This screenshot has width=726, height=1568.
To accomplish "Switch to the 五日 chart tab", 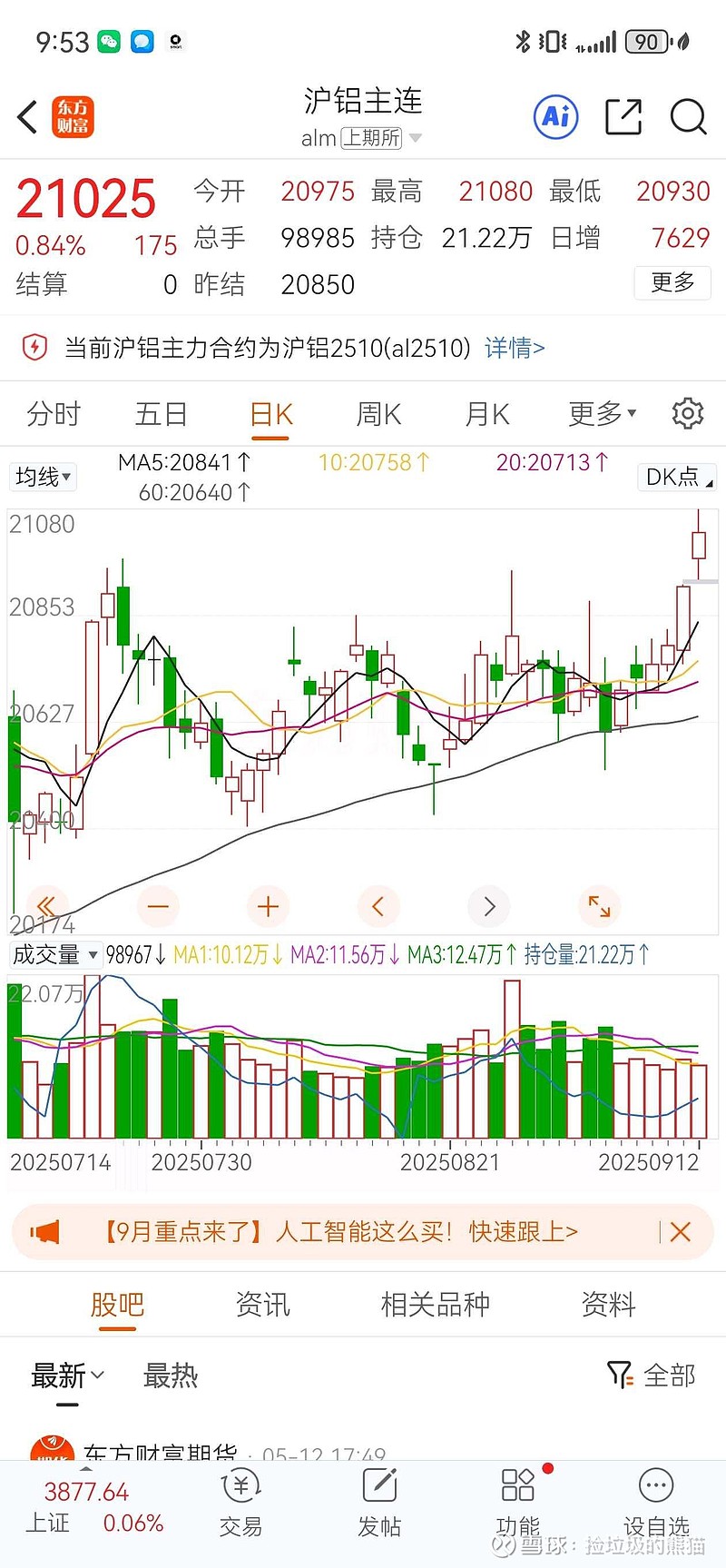I will tap(162, 414).
